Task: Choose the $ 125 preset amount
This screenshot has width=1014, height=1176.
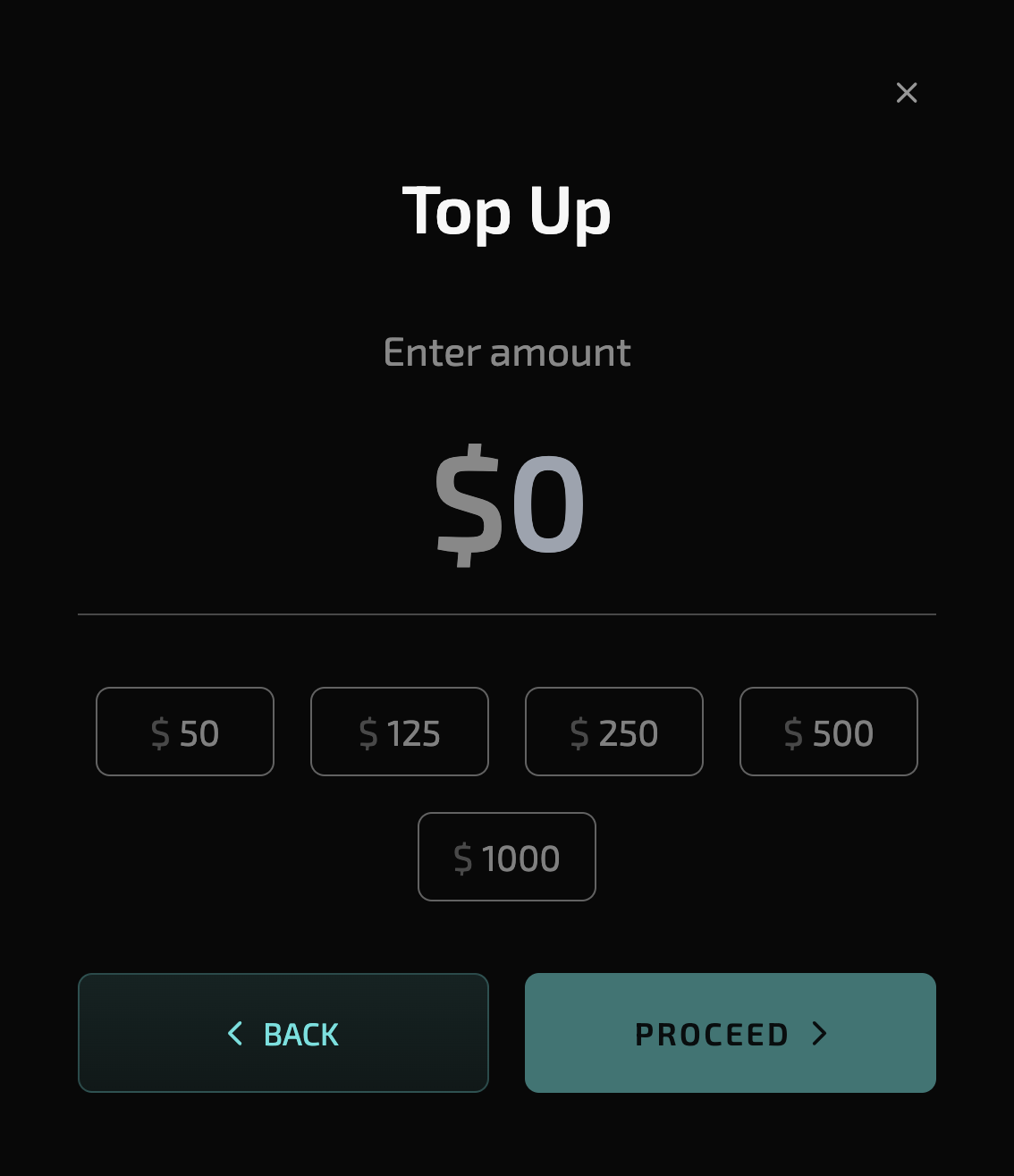Action: pyautogui.click(x=400, y=732)
